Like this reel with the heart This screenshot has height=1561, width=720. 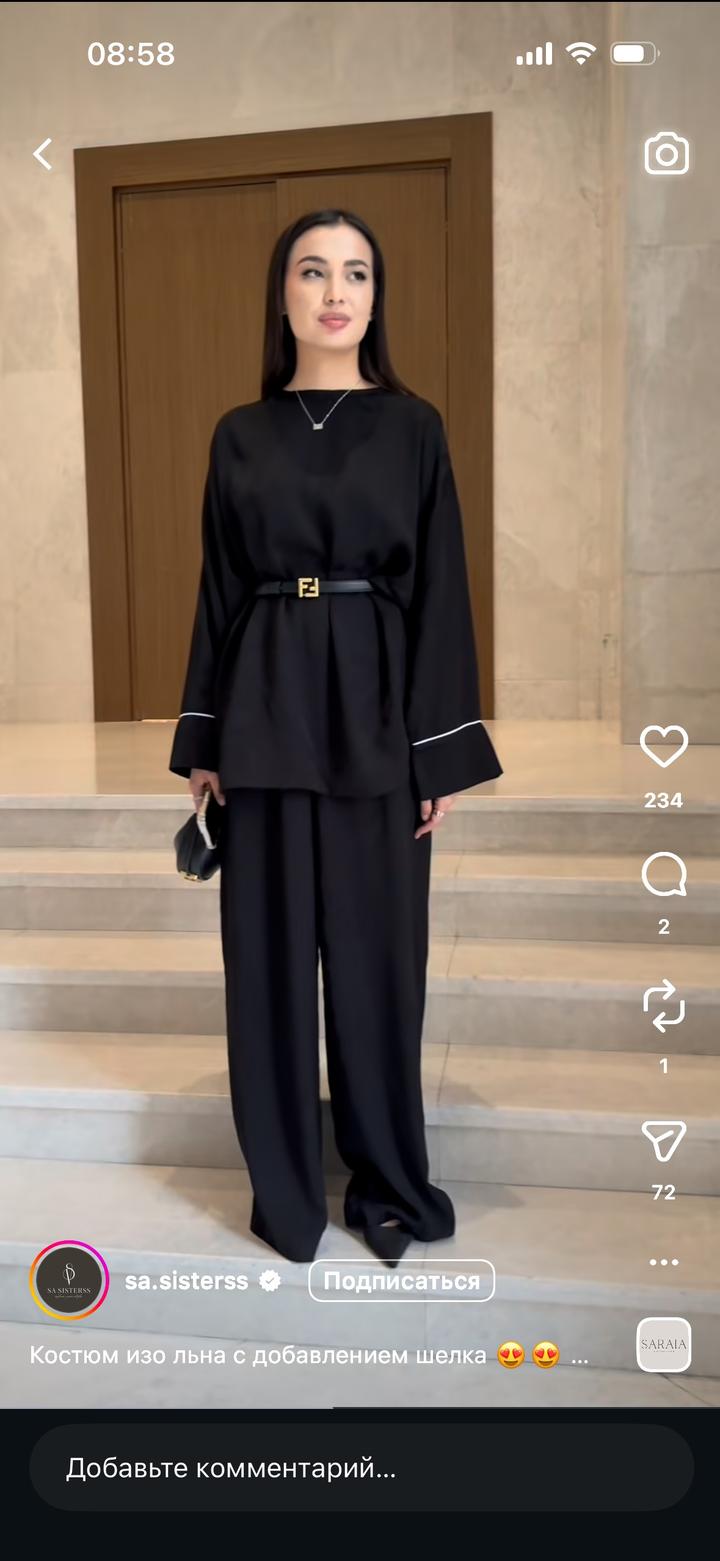(x=664, y=747)
